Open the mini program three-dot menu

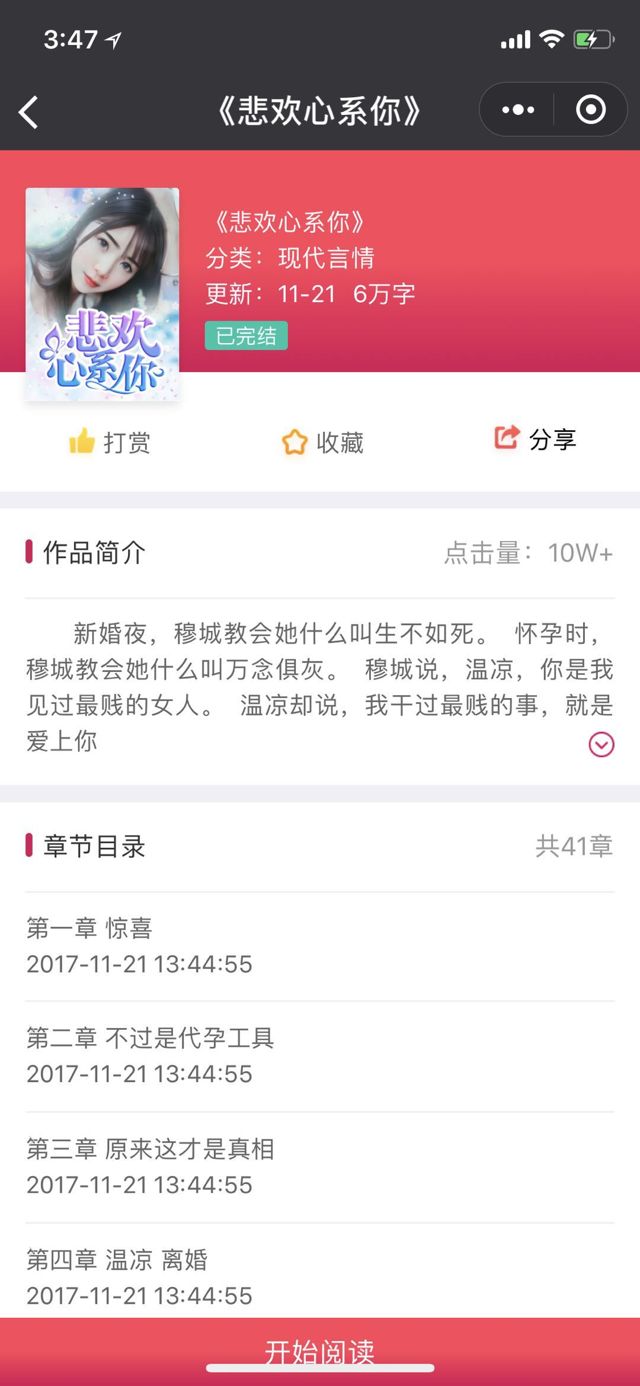point(518,110)
